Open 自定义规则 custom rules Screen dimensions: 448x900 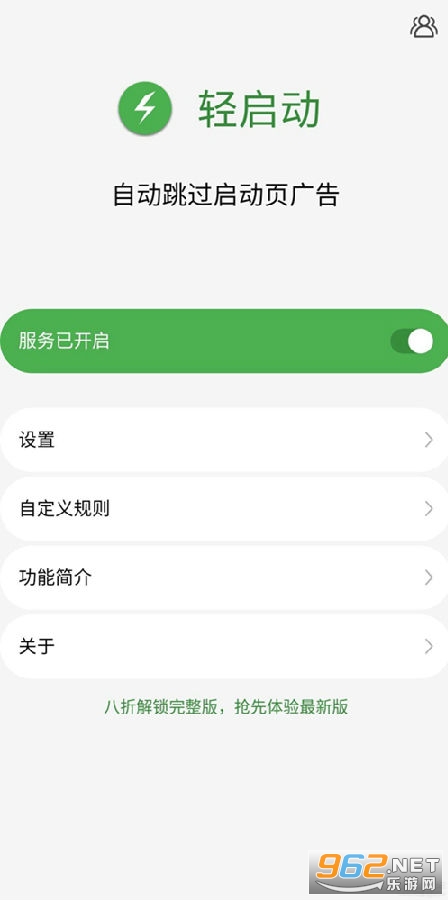224,509
